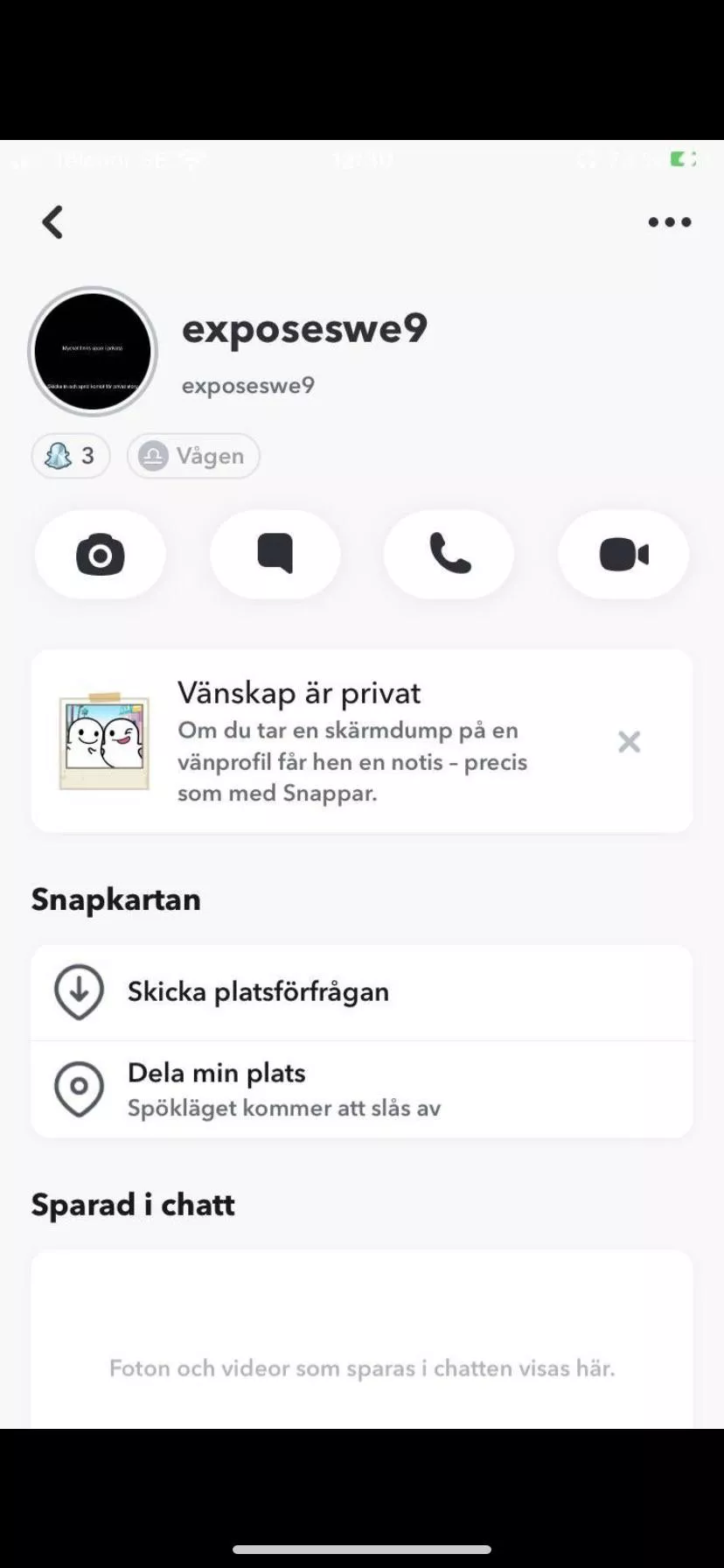Go back using the arrow icon
Viewport: 724px width, 1568px height.
[53, 222]
